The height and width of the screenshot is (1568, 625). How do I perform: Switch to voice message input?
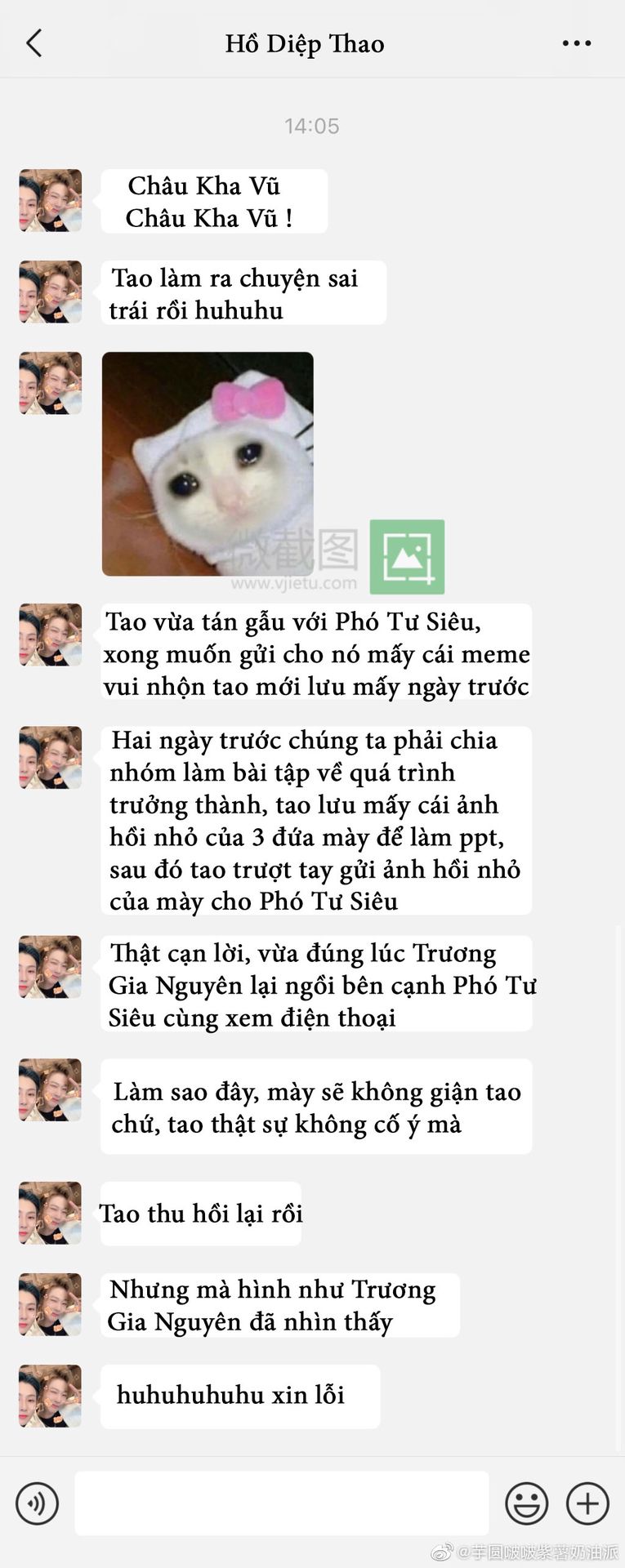click(x=38, y=1503)
